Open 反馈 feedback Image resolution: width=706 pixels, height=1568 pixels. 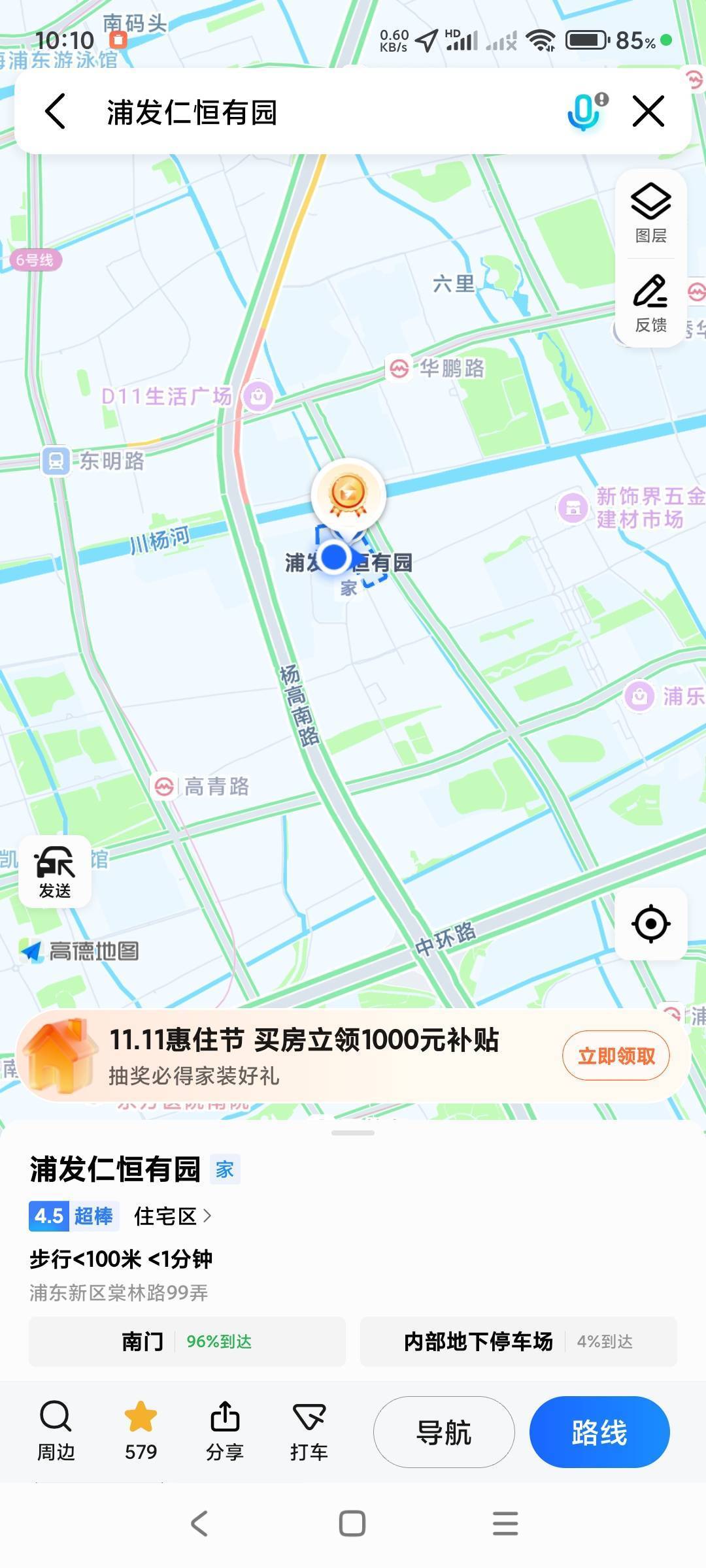pyautogui.click(x=650, y=304)
